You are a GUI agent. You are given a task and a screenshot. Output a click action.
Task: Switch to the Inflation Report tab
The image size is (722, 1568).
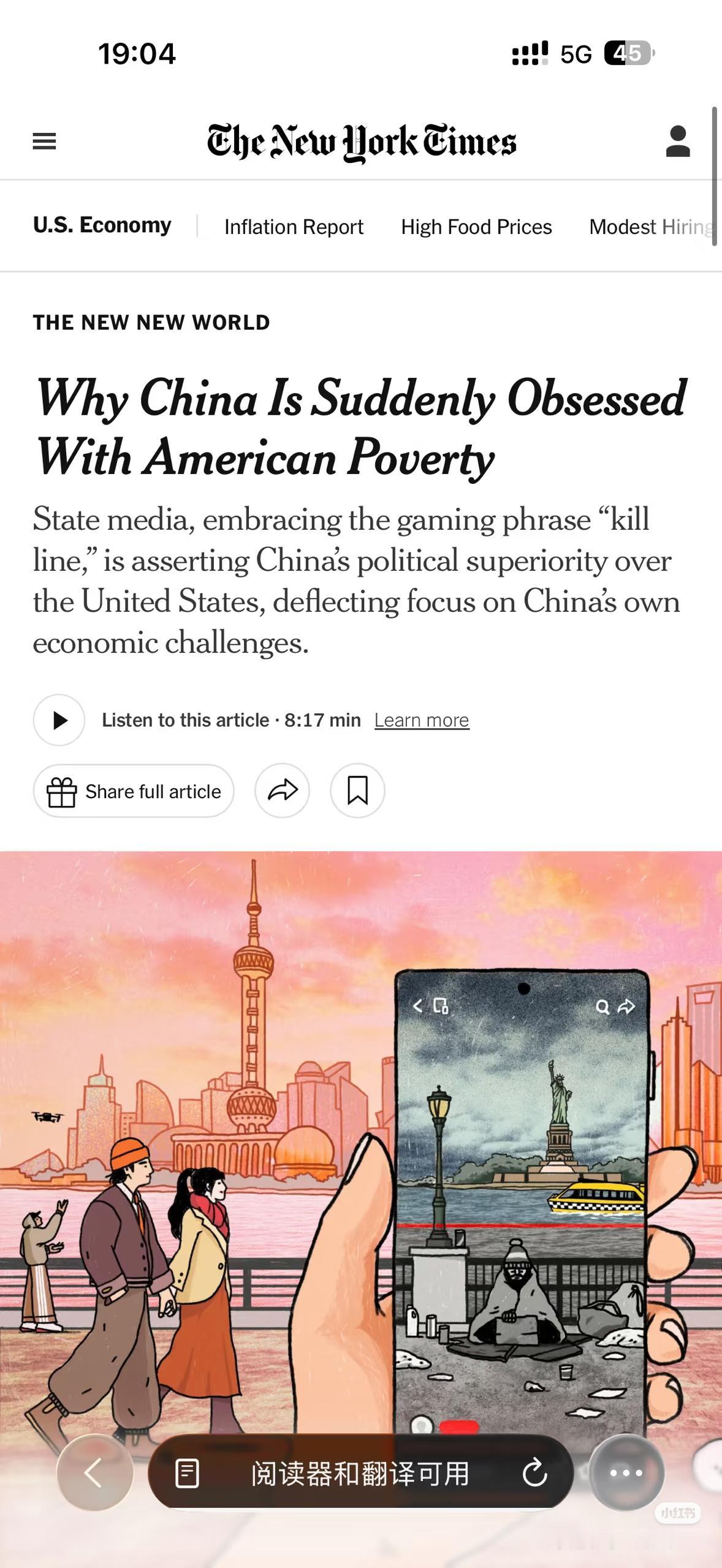[x=294, y=227]
